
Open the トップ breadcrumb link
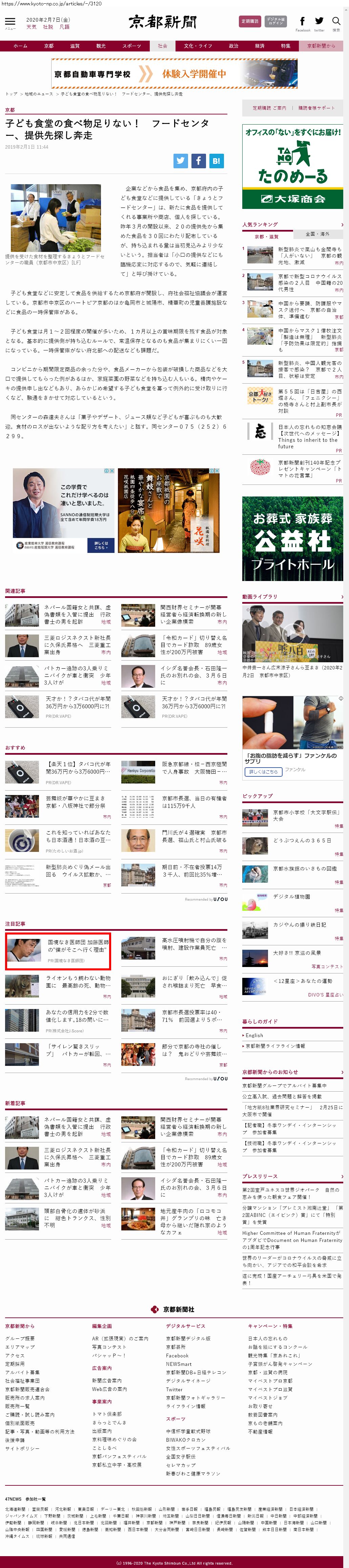coord(11,94)
